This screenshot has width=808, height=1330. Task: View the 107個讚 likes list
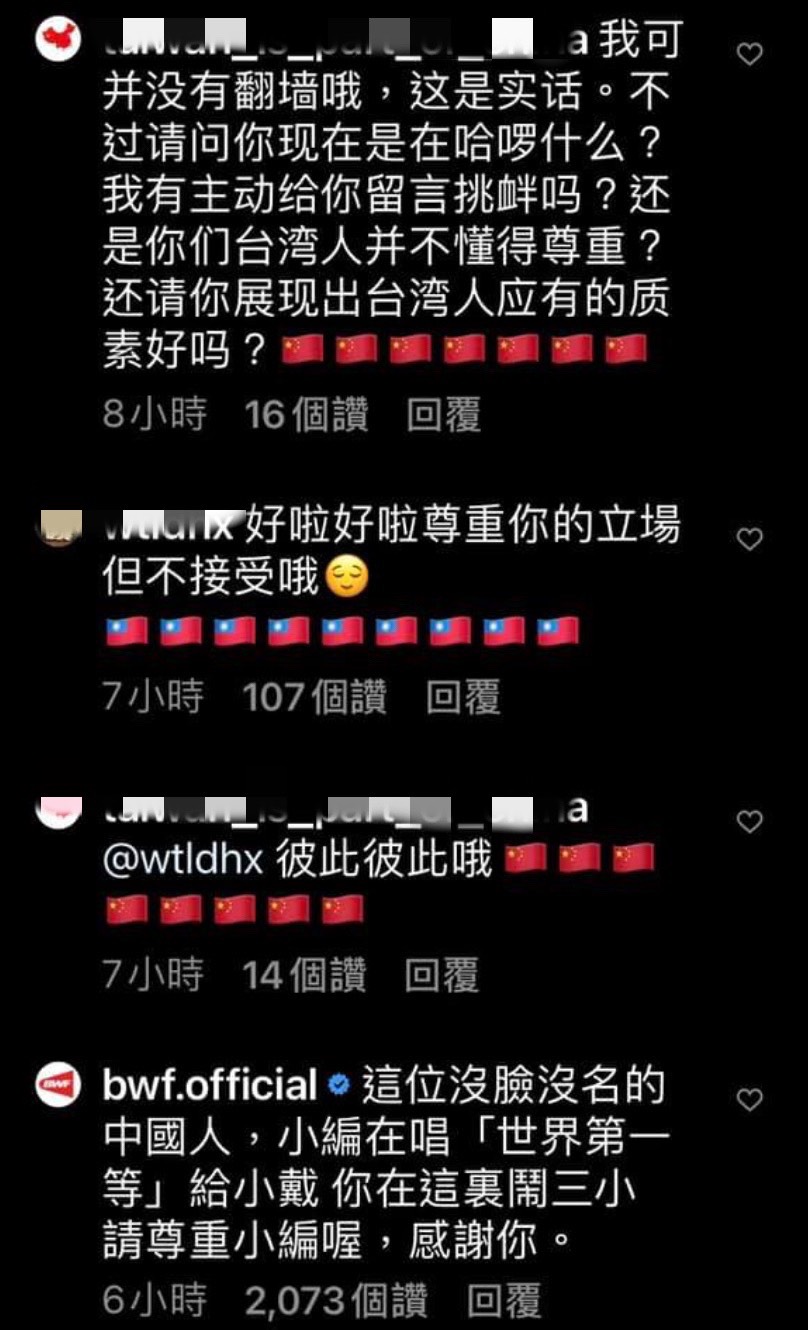tap(314, 697)
